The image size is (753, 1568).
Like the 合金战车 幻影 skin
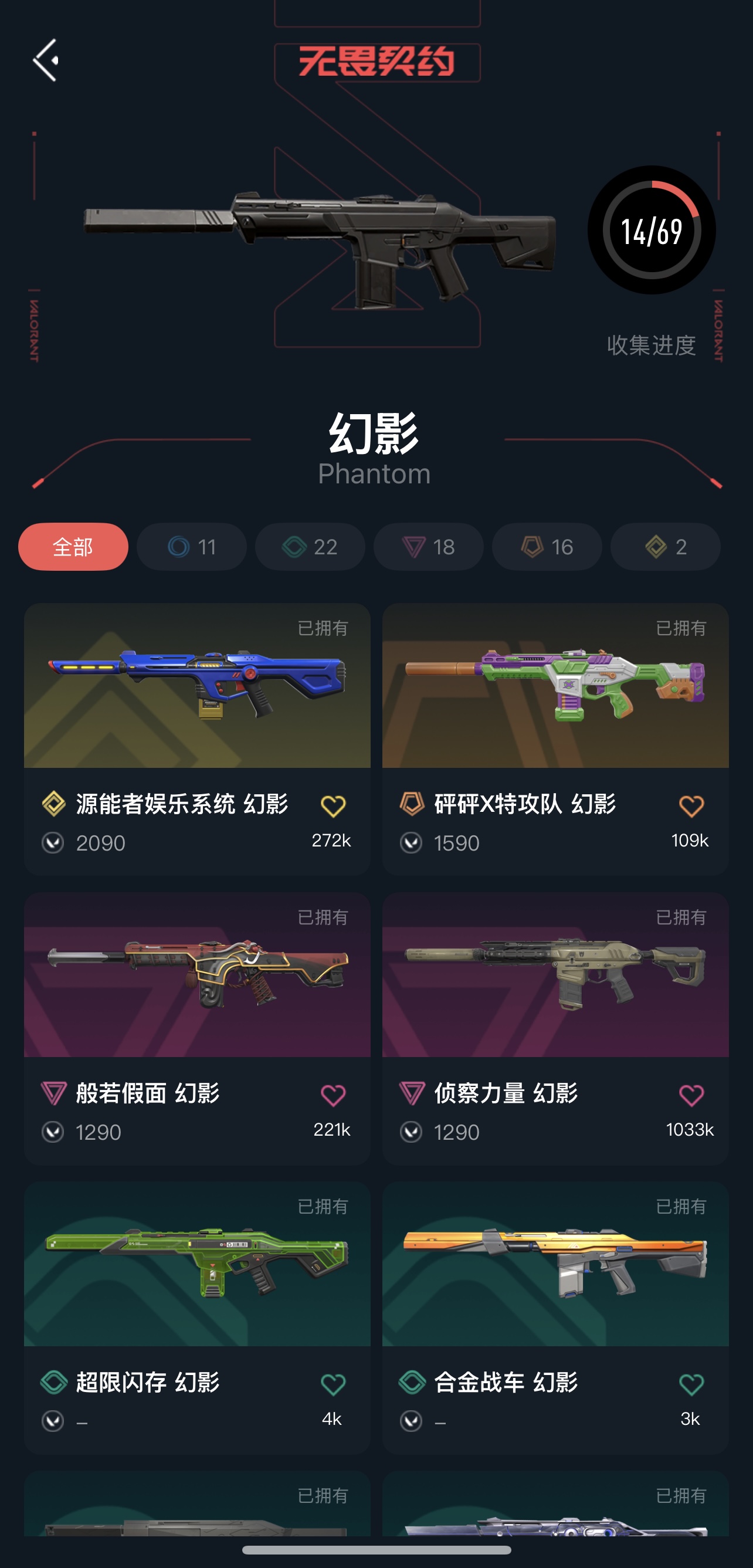pos(691,1385)
